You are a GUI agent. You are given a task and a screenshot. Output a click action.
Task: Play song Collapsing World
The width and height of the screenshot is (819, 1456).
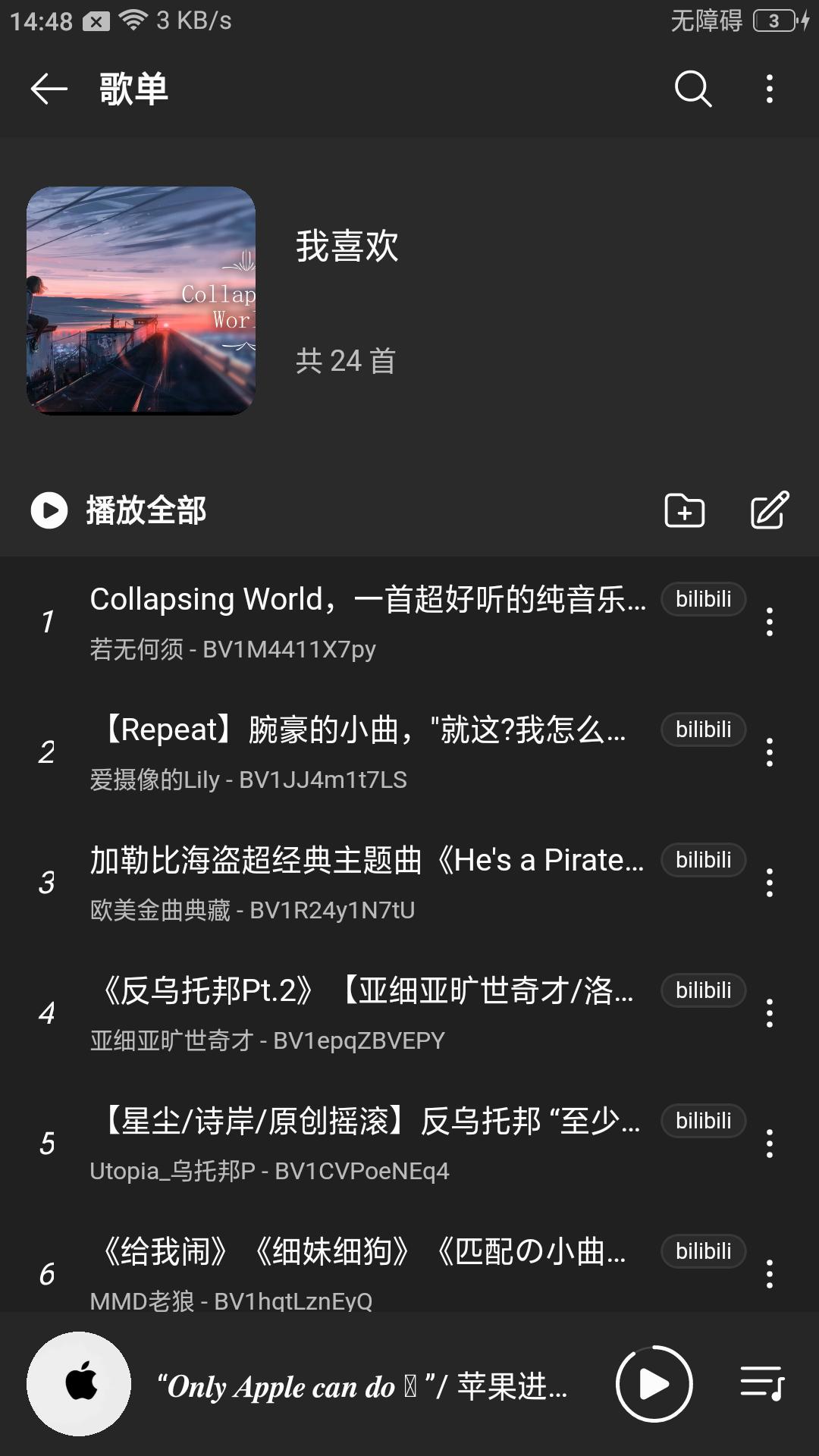pos(364,622)
